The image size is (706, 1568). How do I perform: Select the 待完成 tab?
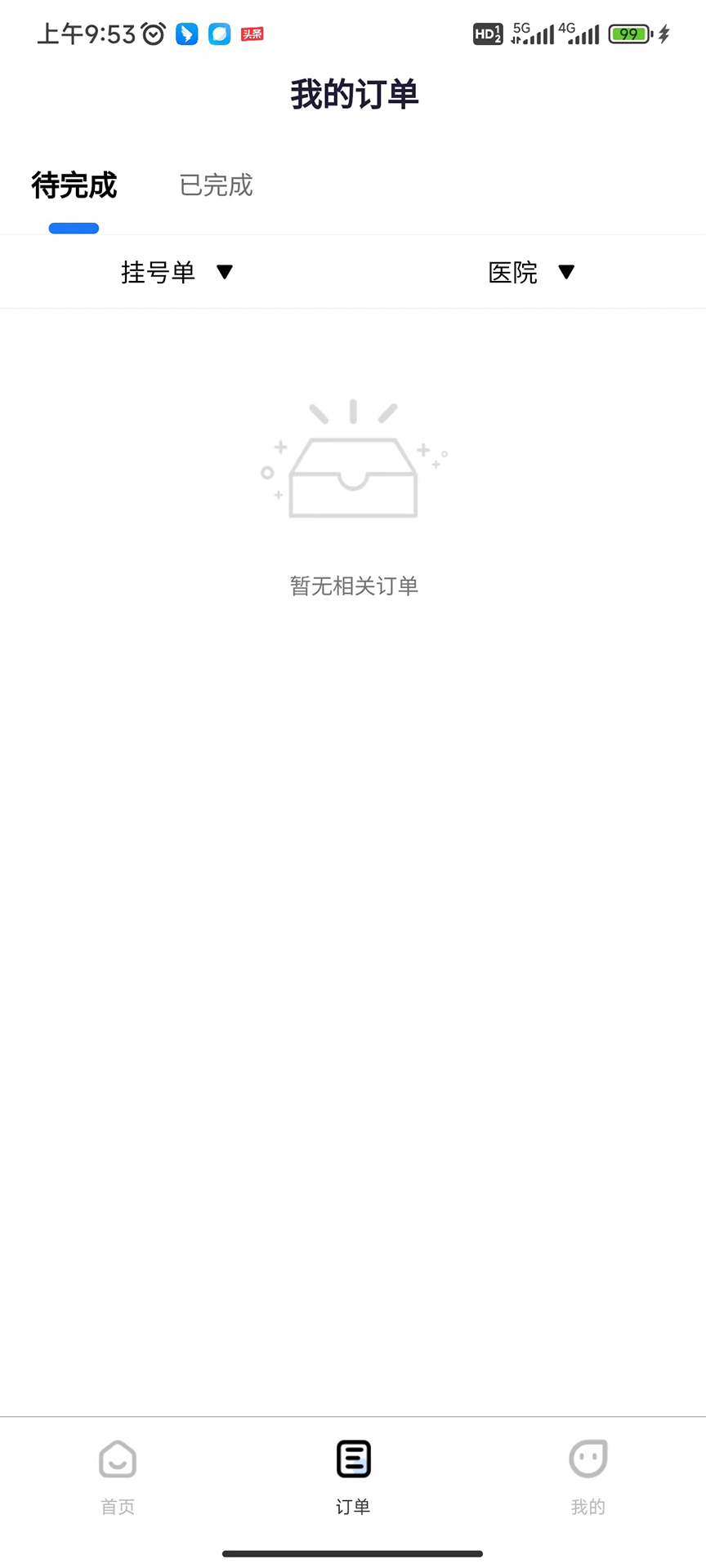[x=74, y=185]
